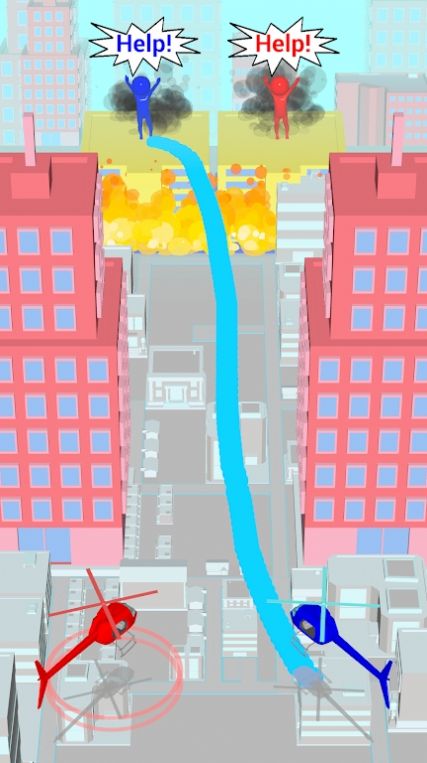The width and height of the screenshot is (427, 763).
Task: Select the red helicopter with the circle
Action: (x=97, y=635)
